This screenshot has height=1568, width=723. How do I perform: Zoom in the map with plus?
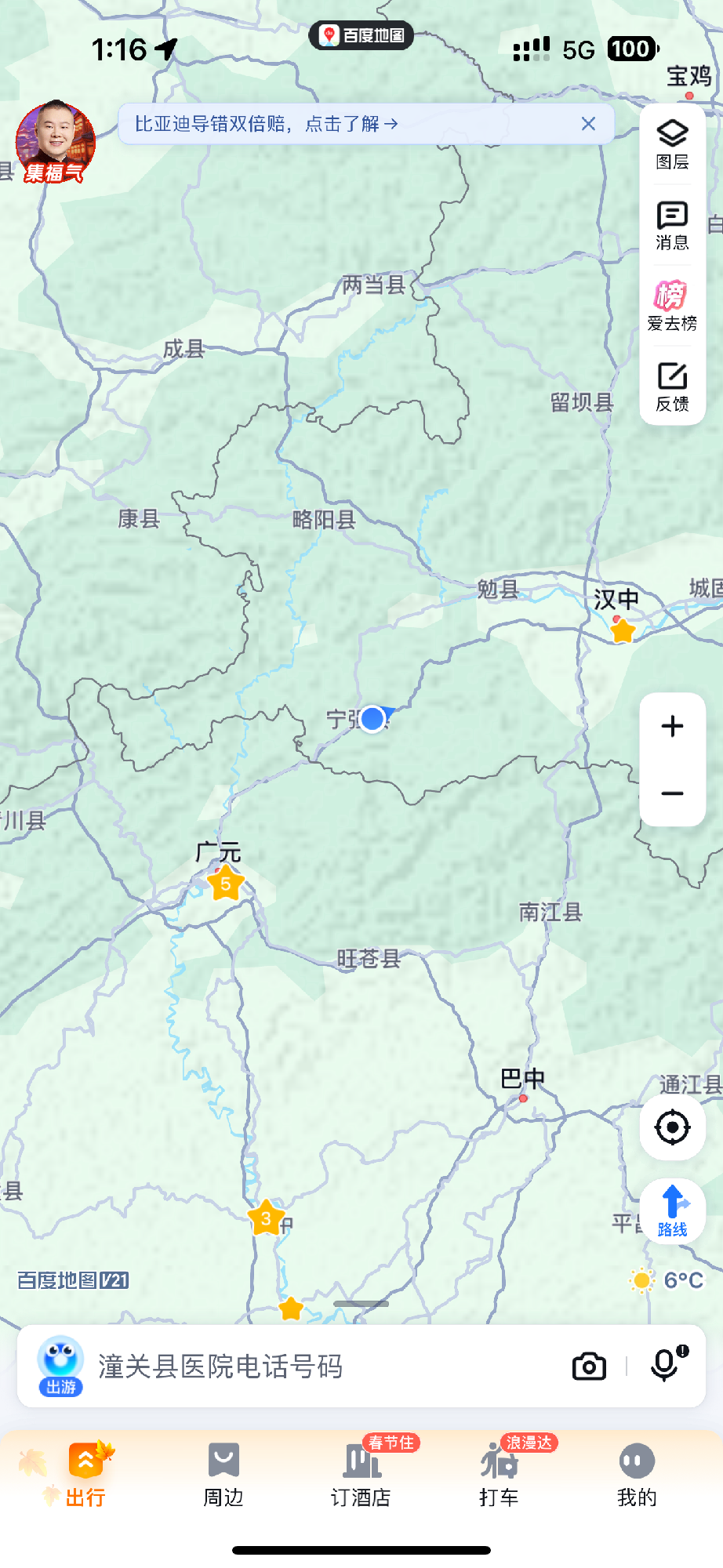pyautogui.click(x=672, y=726)
